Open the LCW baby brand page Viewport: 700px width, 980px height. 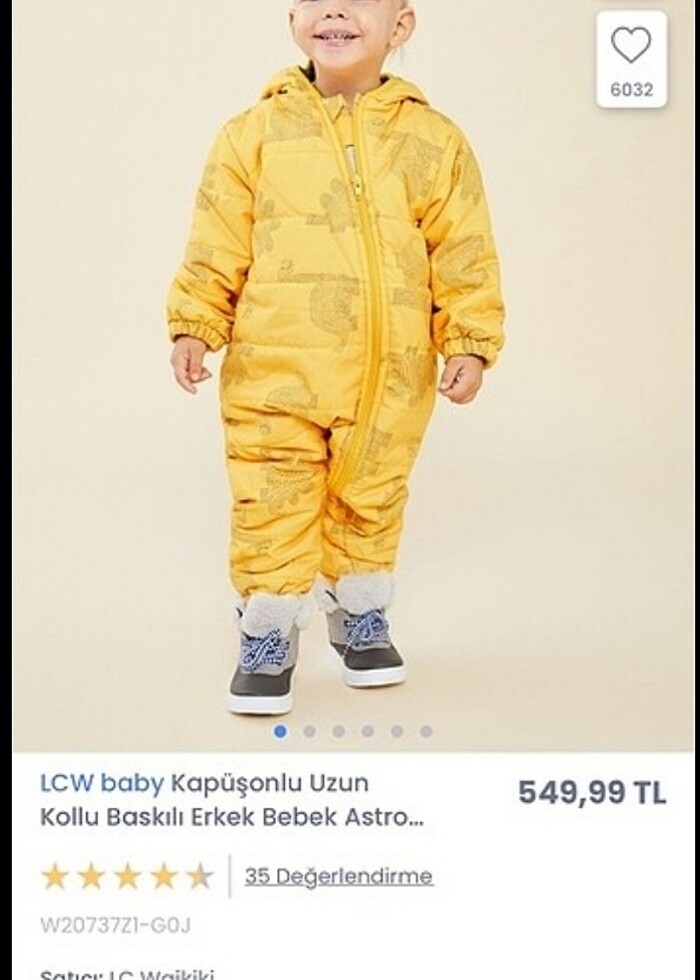101,783
